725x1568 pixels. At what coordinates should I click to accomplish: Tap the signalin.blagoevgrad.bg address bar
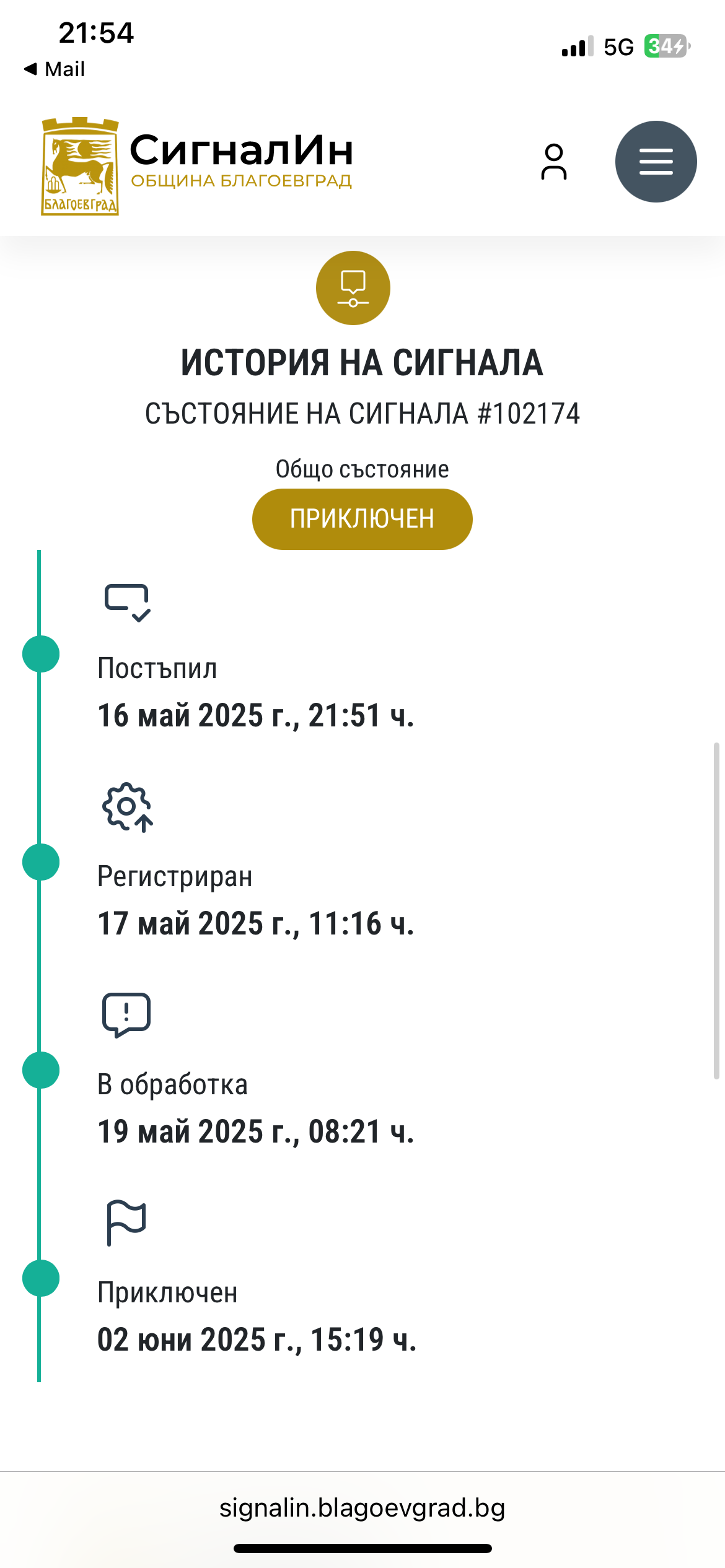pyautogui.click(x=362, y=1507)
